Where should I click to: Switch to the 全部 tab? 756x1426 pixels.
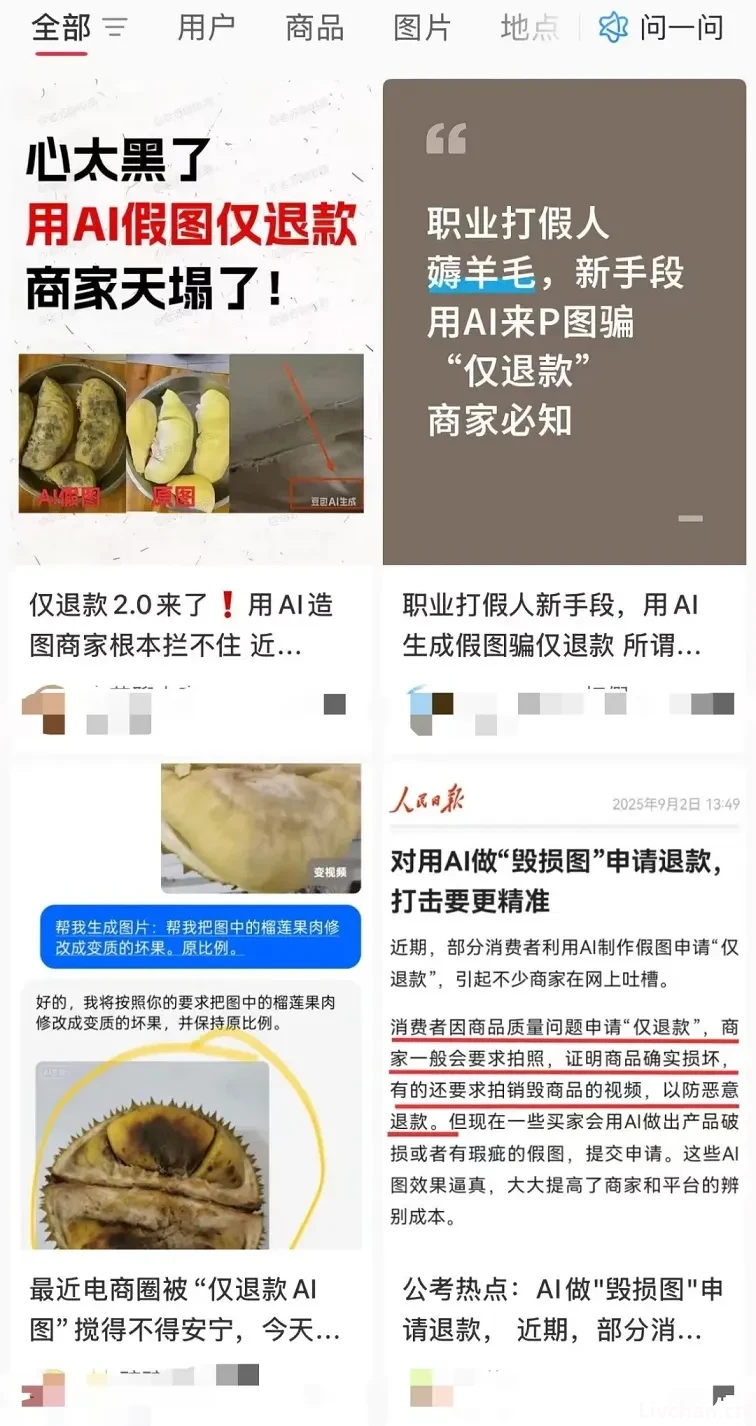[60, 27]
